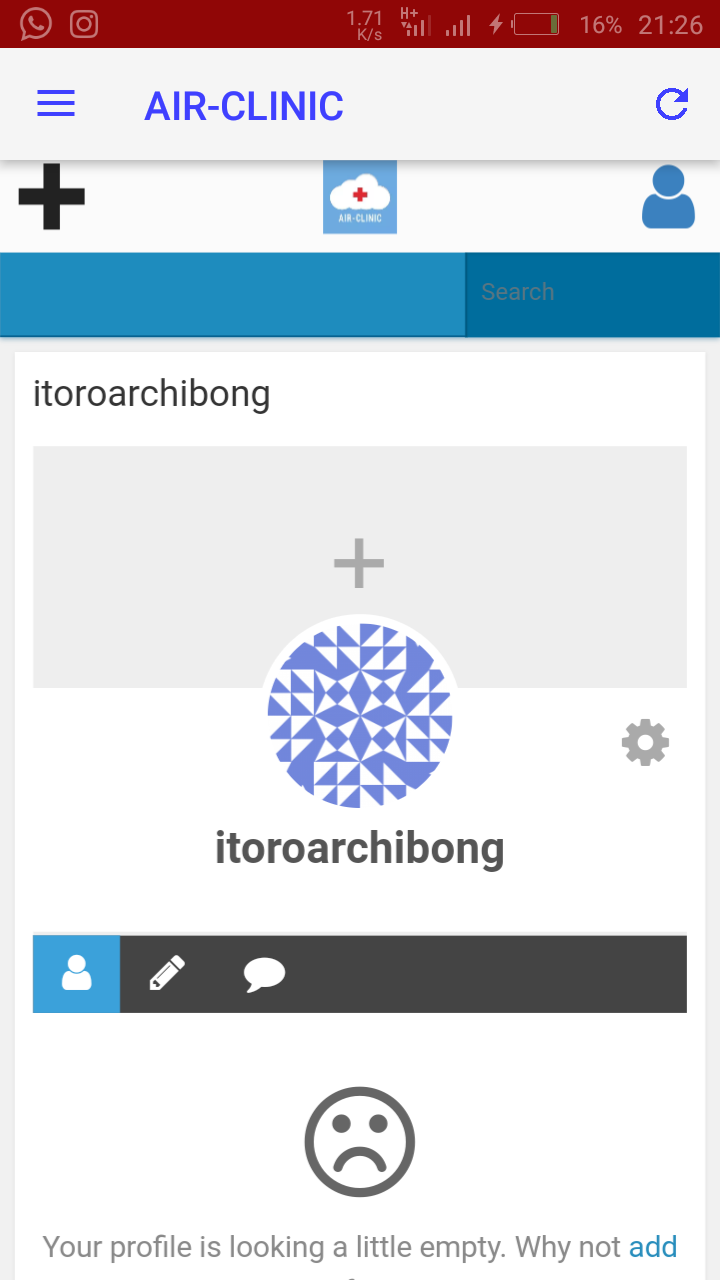This screenshot has height=1280, width=720.
Task: Refresh the page with the reload icon
Action: click(x=671, y=104)
